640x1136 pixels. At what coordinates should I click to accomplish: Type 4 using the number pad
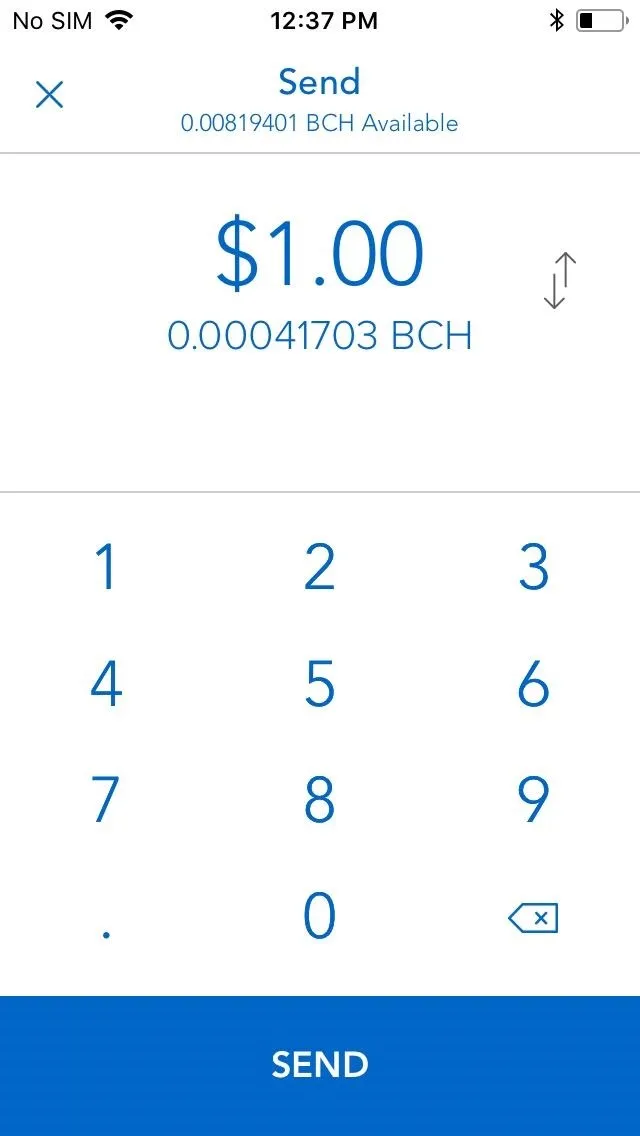107,684
